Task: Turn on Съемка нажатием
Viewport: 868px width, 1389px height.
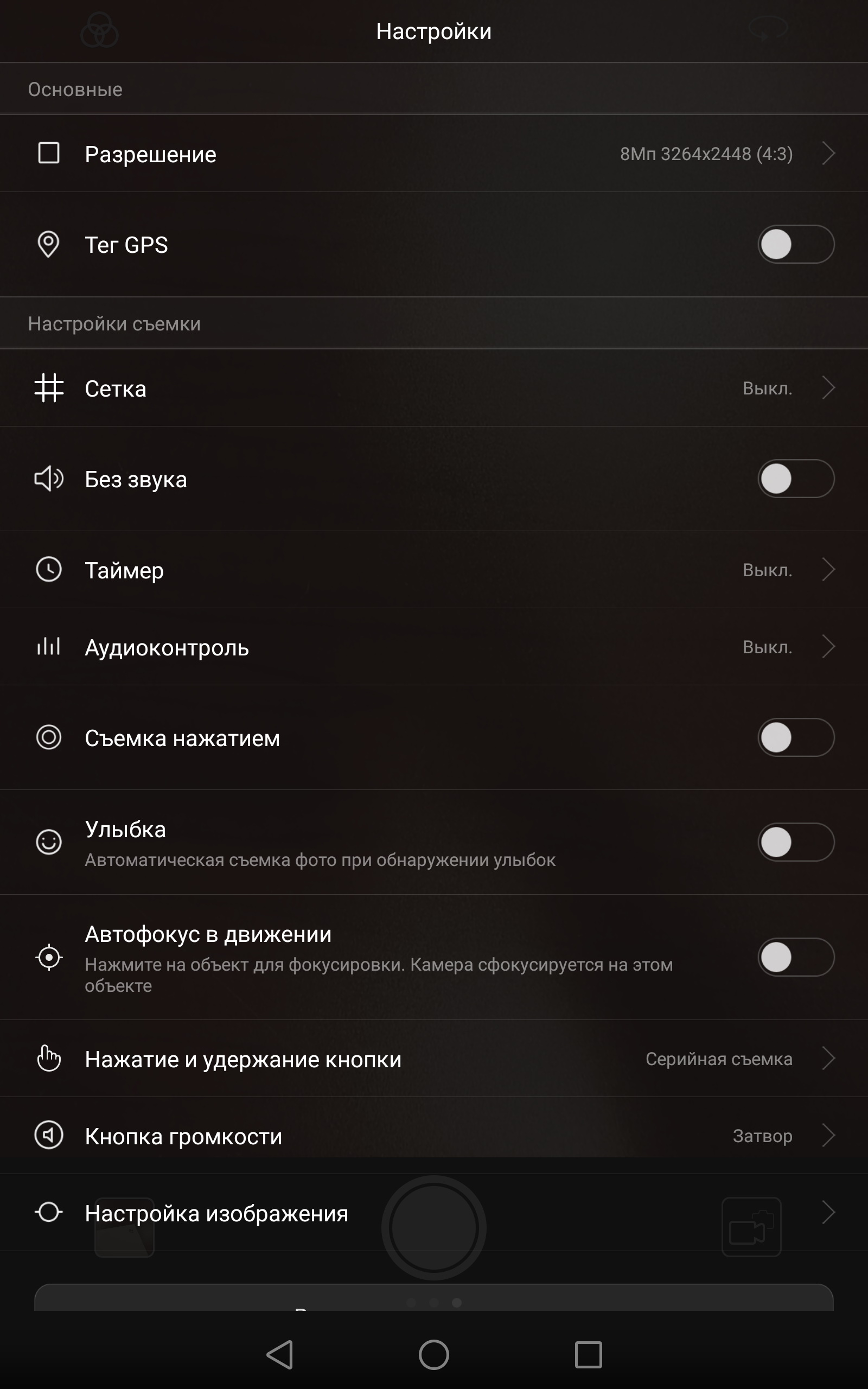Action: click(796, 737)
